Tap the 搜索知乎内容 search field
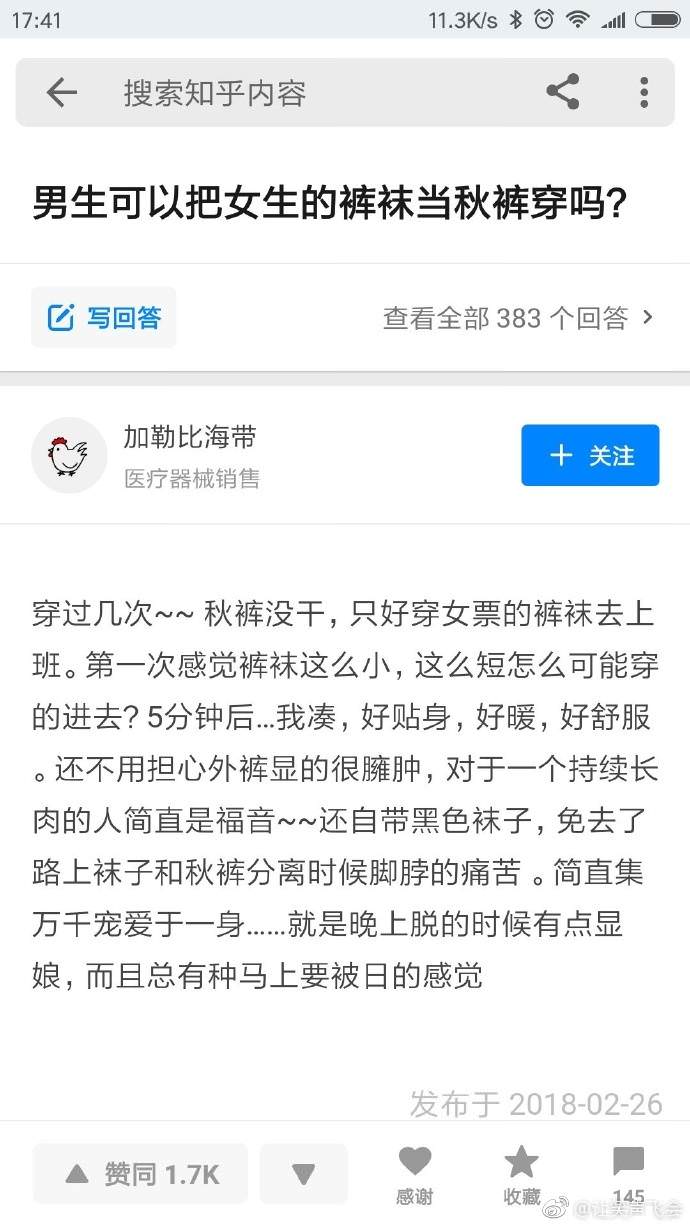690x1227 pixels. point(300,93)
